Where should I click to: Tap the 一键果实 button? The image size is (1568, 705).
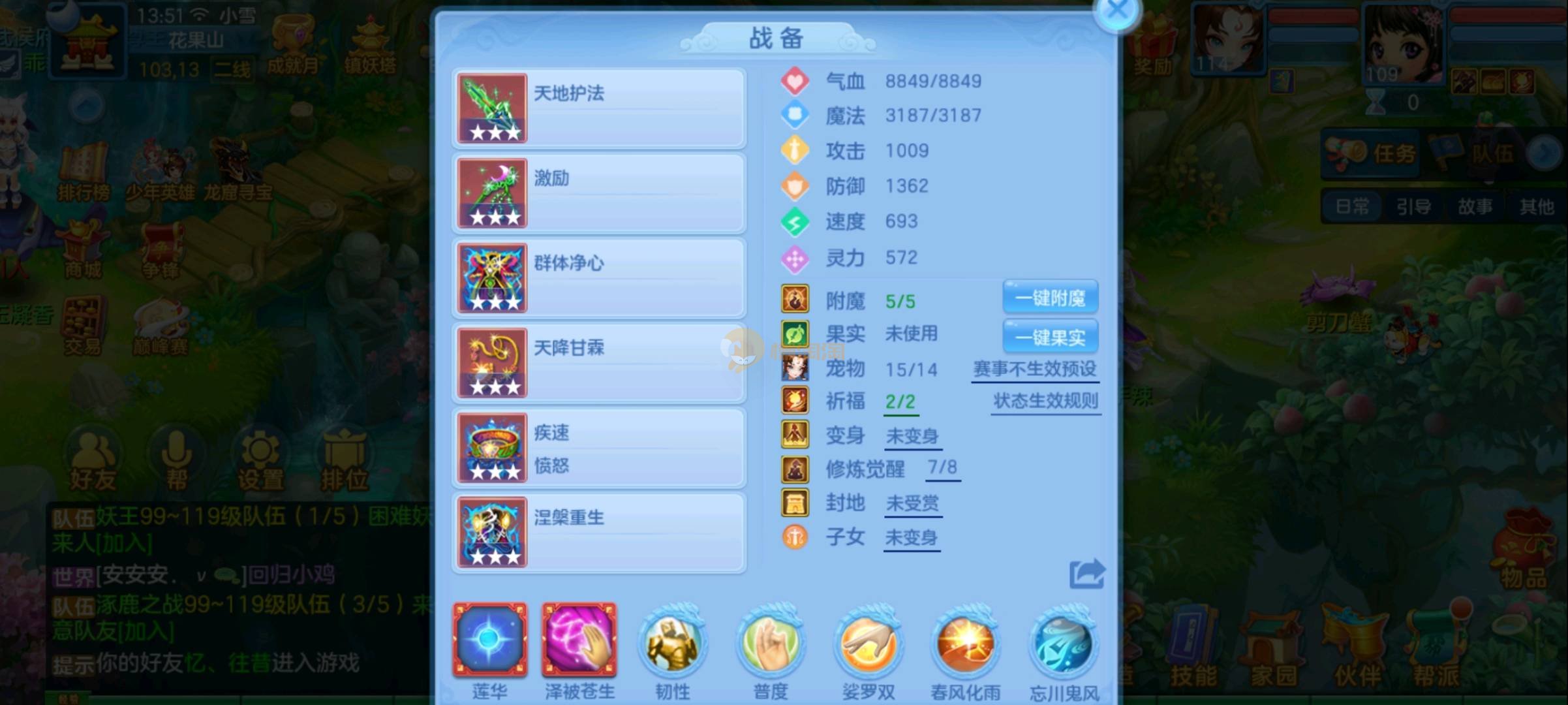click(x=1050, y=337)
